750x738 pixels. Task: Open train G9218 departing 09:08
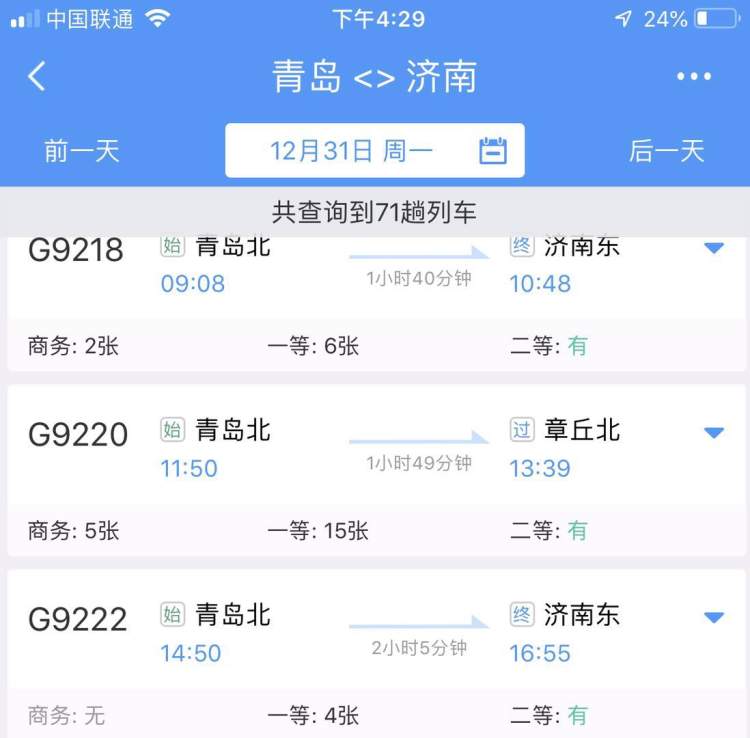(360, 270)
